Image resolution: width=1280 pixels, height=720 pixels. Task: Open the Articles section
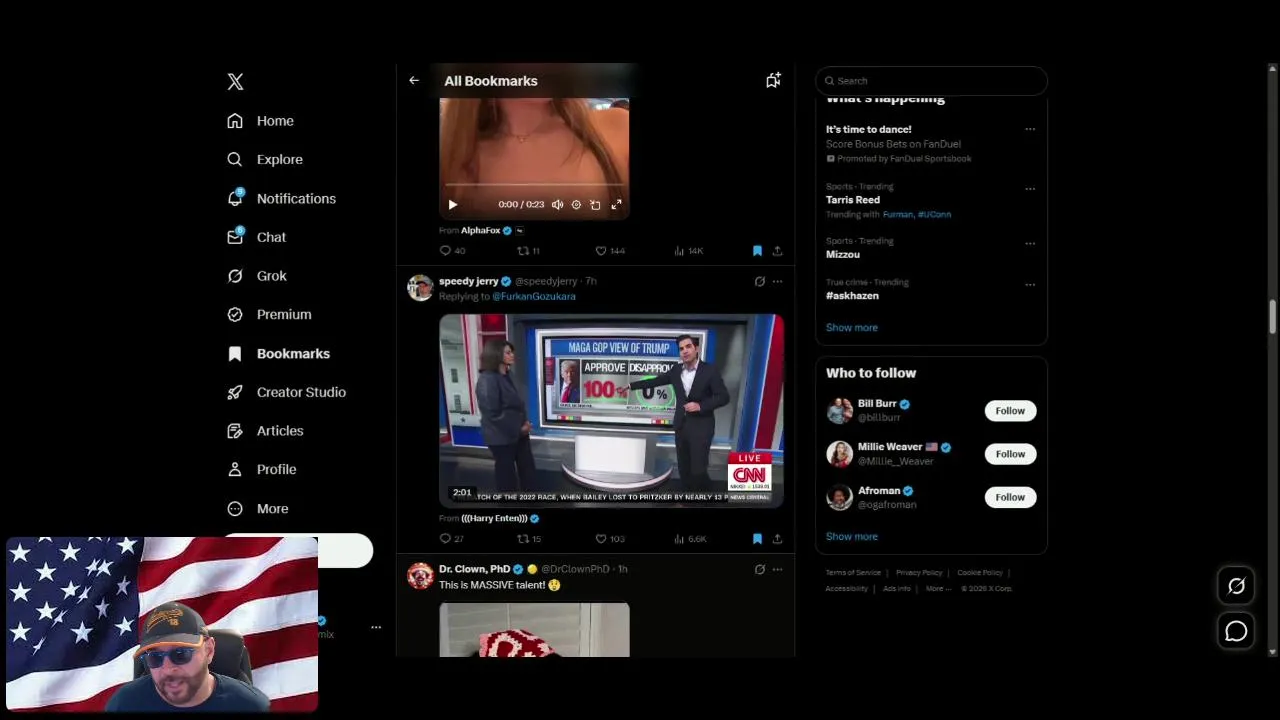(279, 431)
